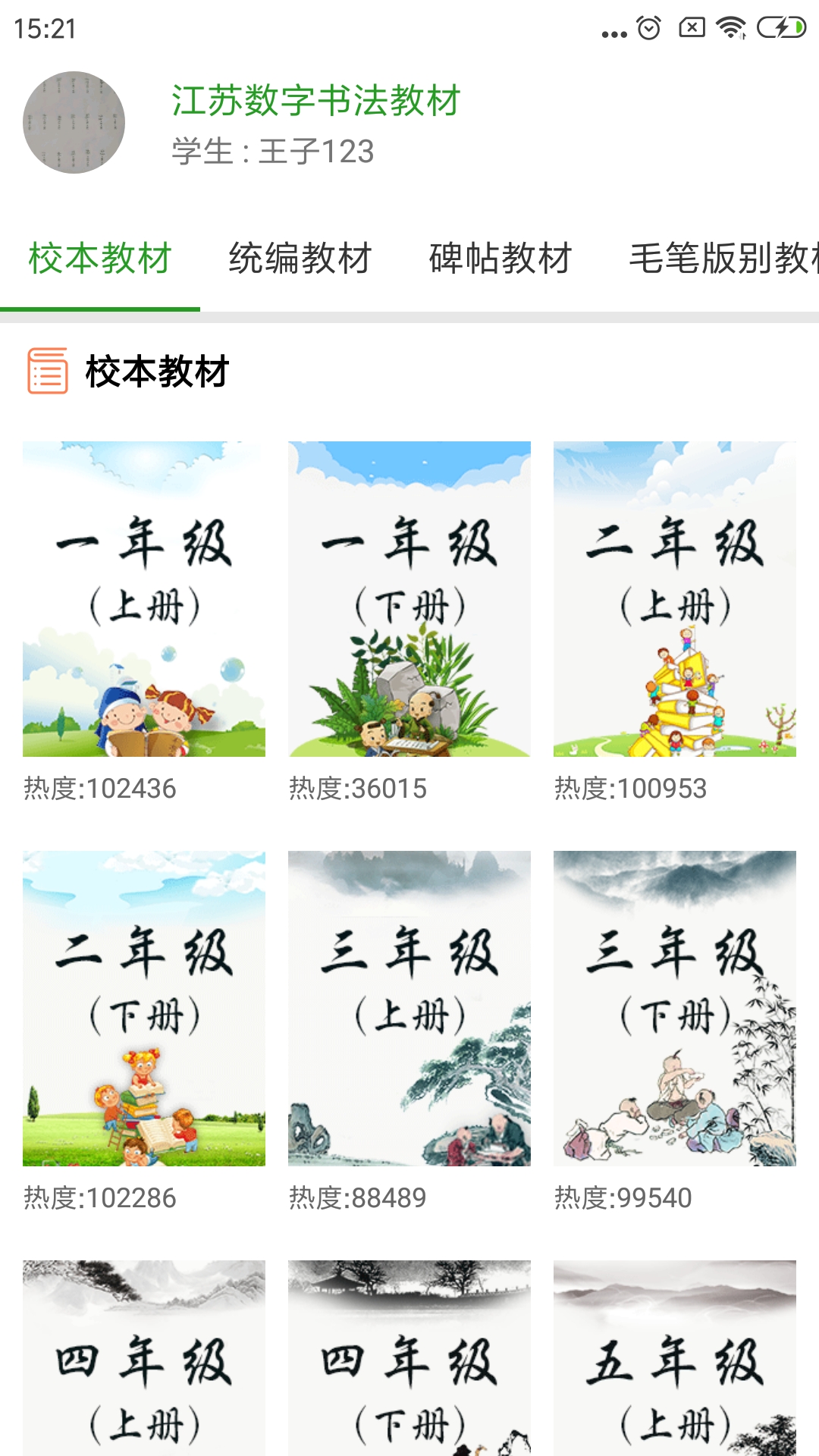819x1456 pixels.
Task: Switch to the 统编教材 tab
Action: click(300, 259)
